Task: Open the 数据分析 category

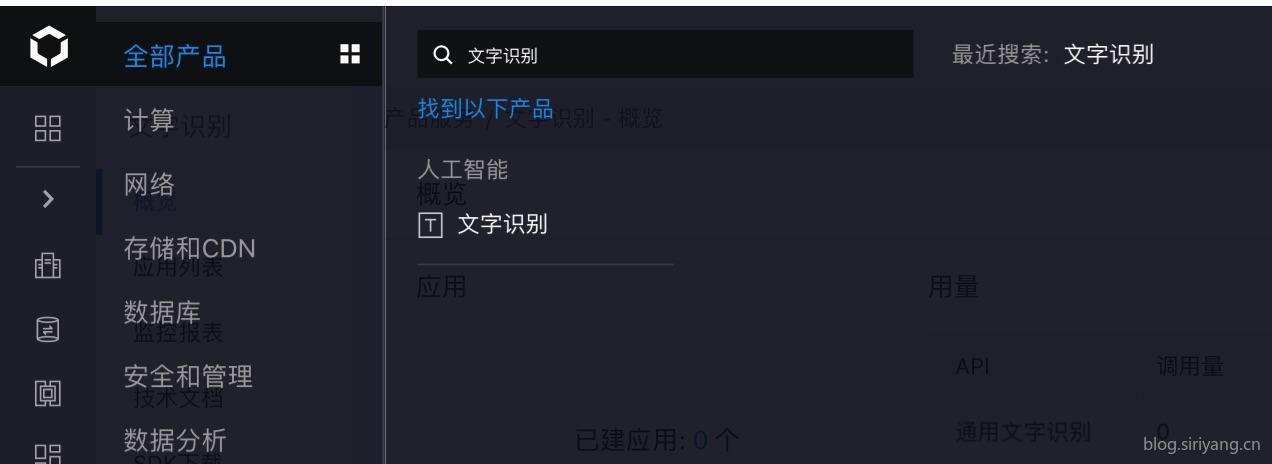Action: [175, 440]
